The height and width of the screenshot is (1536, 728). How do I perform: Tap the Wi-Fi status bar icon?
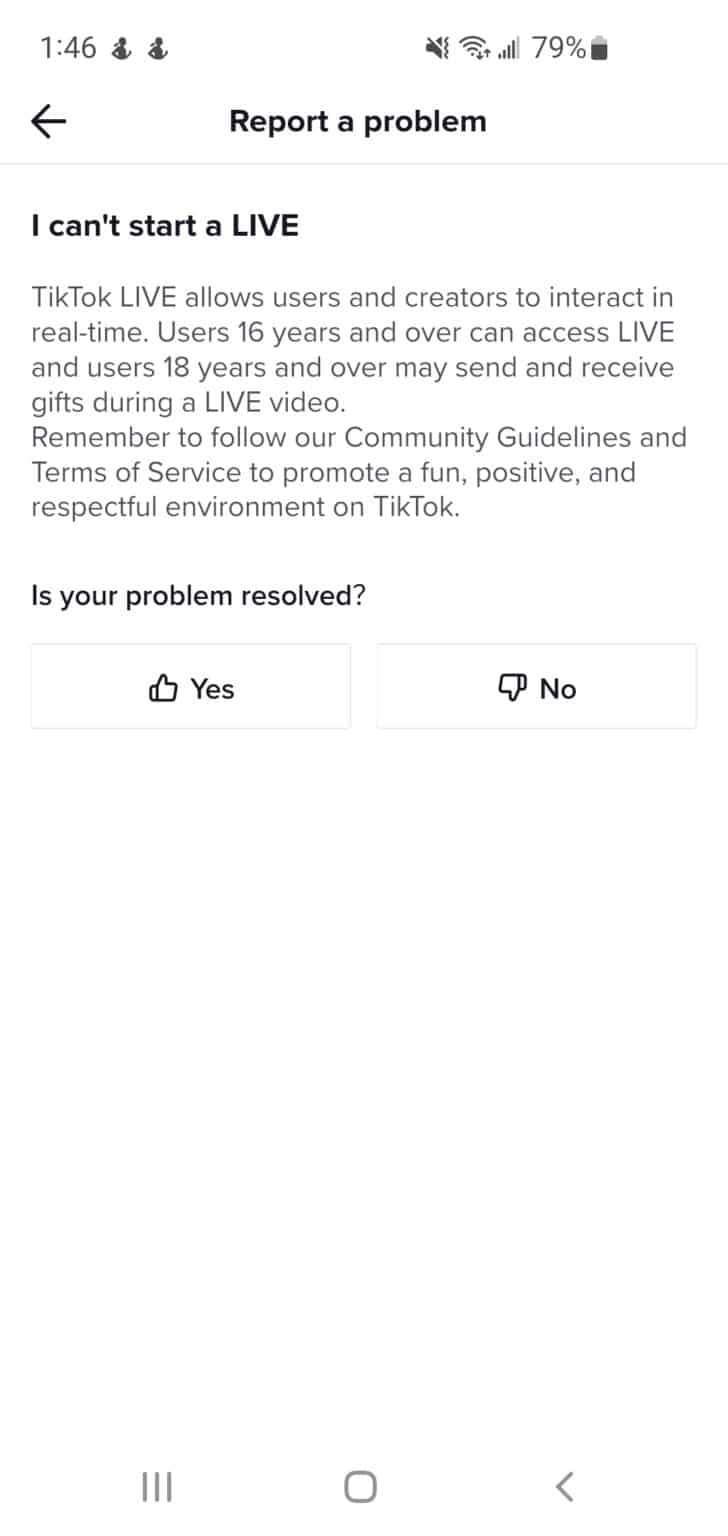click(474, 46)
